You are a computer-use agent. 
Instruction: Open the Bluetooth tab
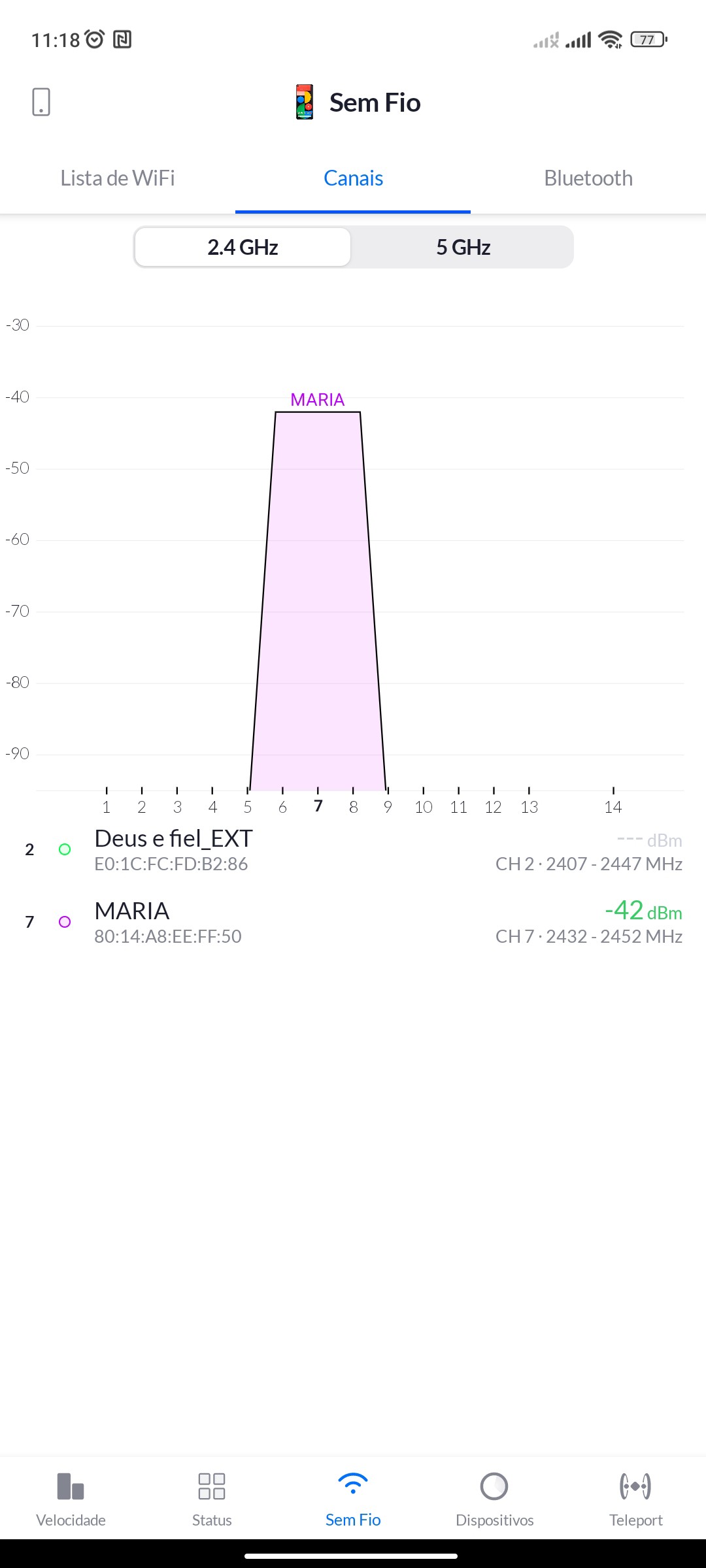[x=588, y=178]
